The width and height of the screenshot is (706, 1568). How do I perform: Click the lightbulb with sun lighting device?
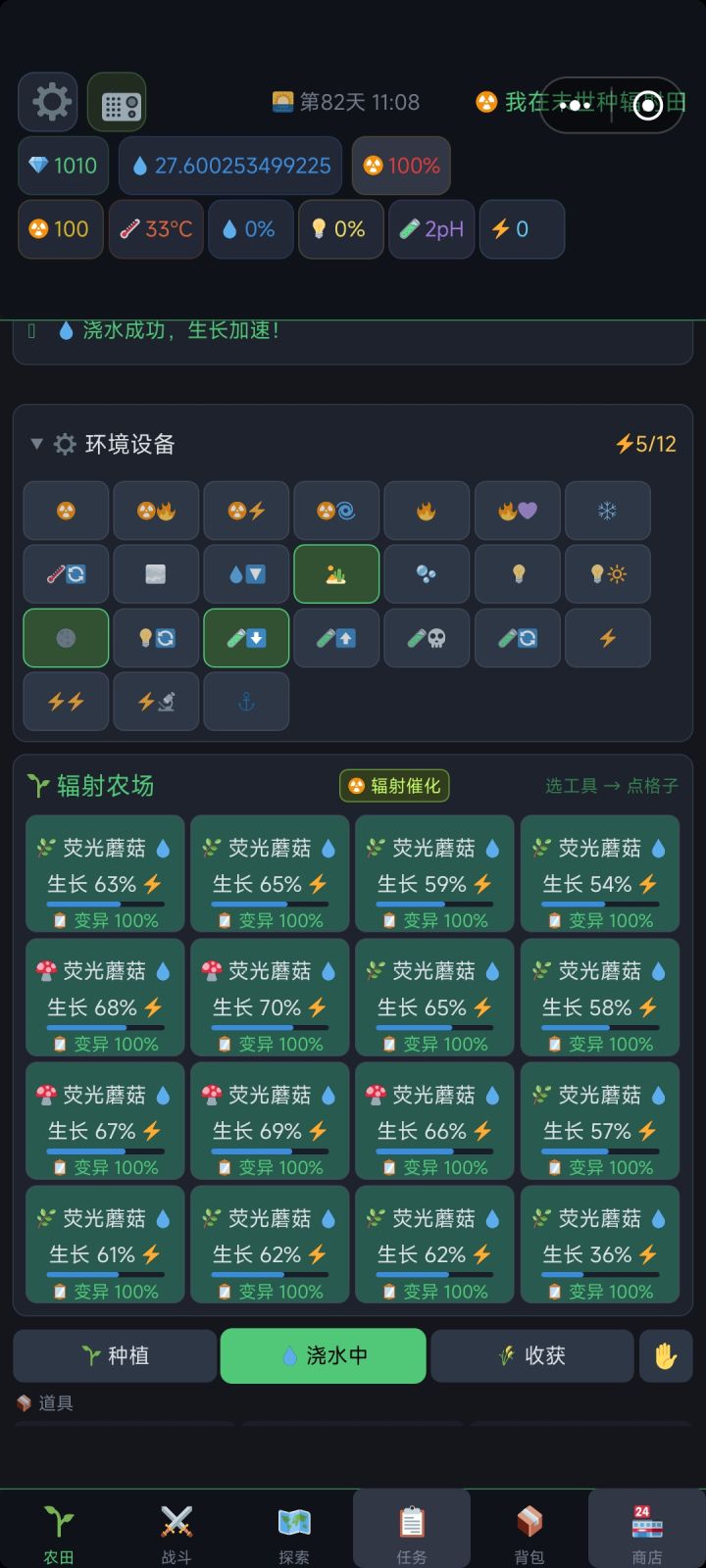click(x=607, y=574)
